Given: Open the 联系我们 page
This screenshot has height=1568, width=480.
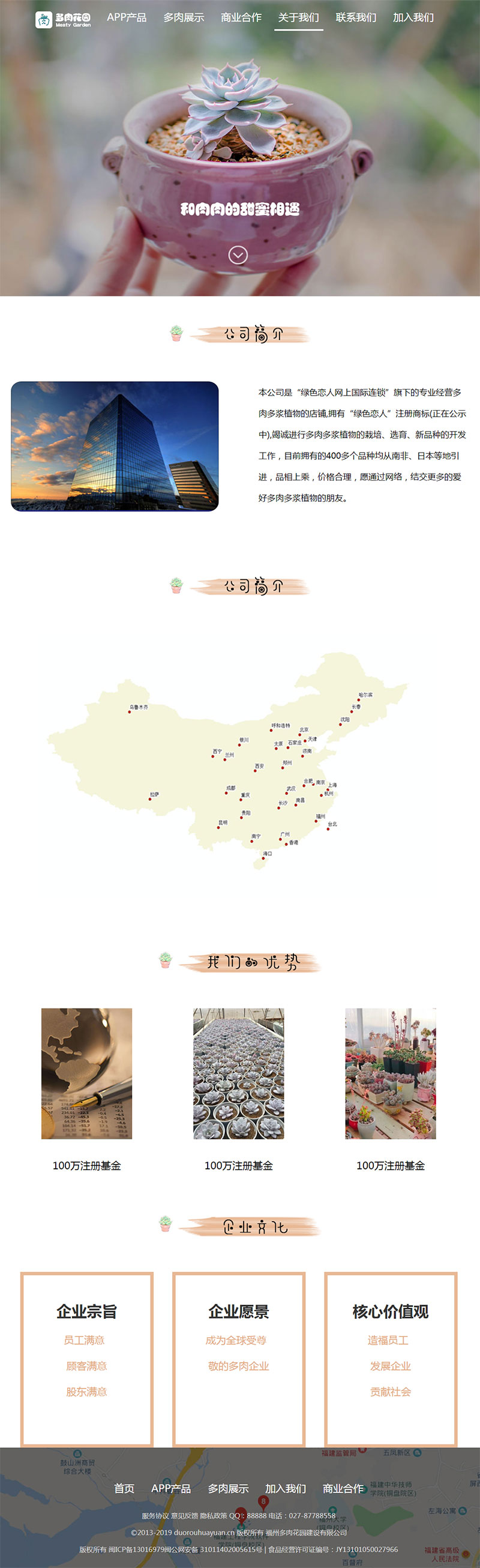Looking at the screenshot, I should 356,17.
